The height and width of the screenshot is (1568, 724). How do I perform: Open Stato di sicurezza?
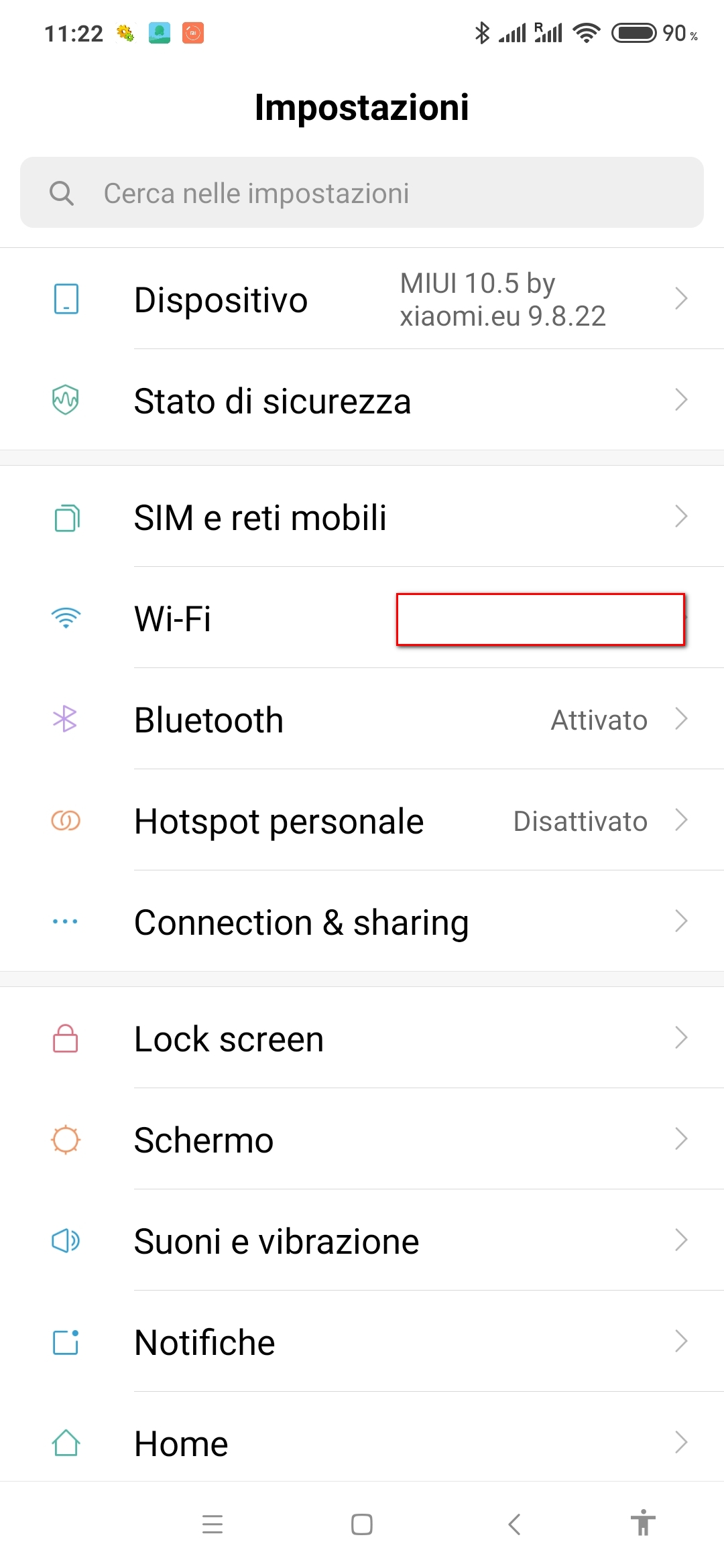pos(362,400)
